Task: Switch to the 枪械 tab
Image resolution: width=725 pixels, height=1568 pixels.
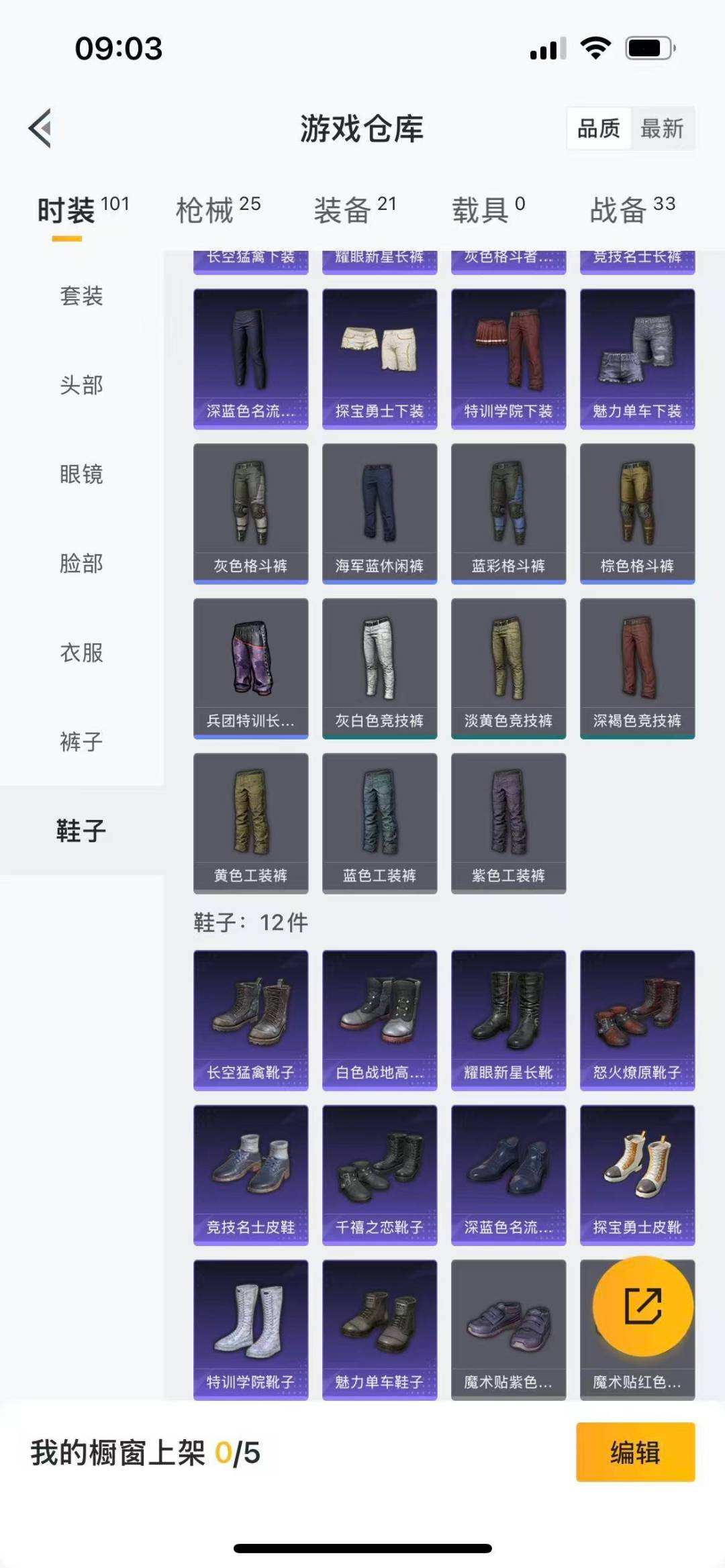Action: click(217, 210)
